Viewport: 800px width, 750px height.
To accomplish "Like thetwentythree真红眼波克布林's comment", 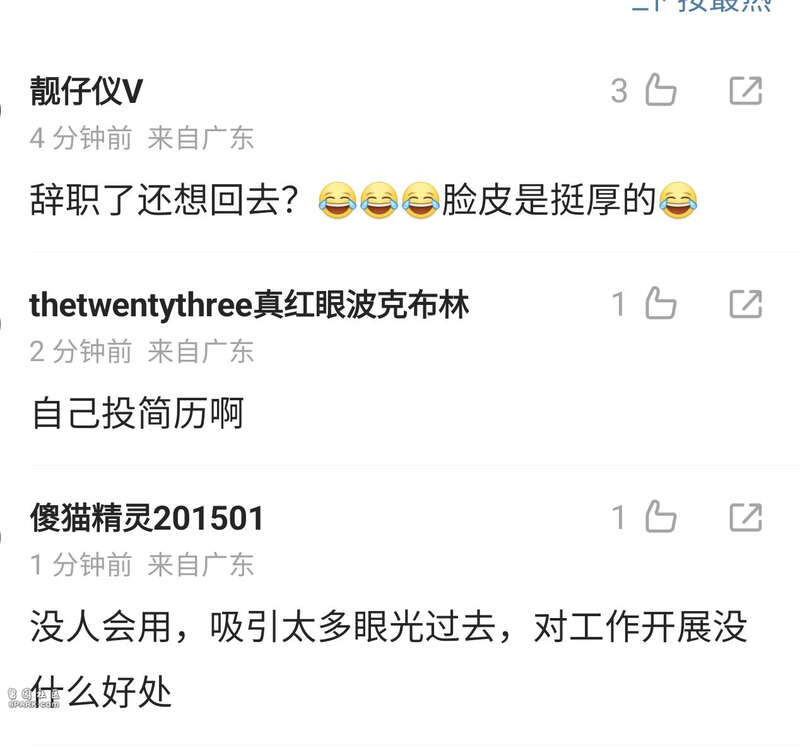I will 660,304.
